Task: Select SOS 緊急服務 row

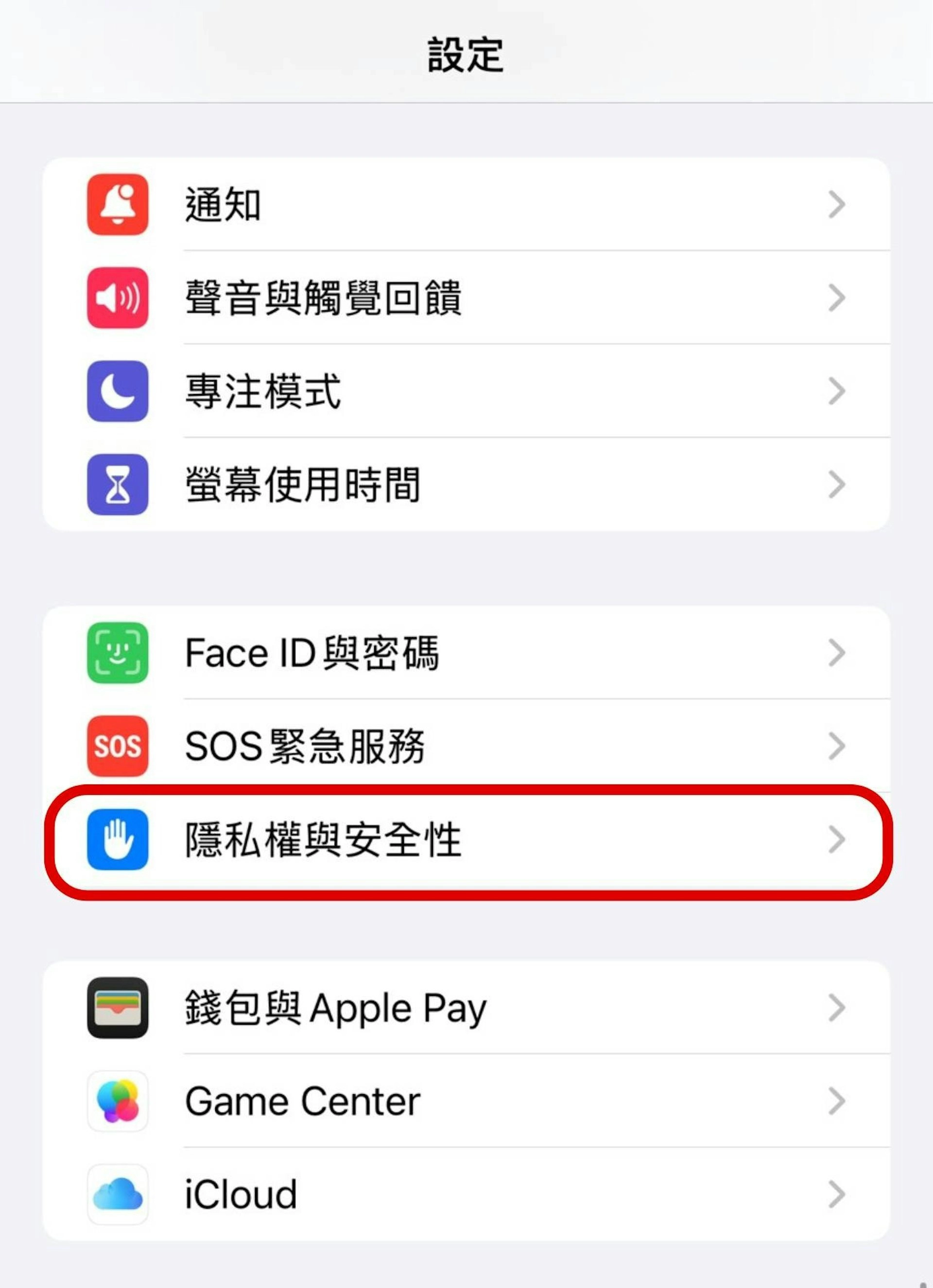Action: pos(466,746)
